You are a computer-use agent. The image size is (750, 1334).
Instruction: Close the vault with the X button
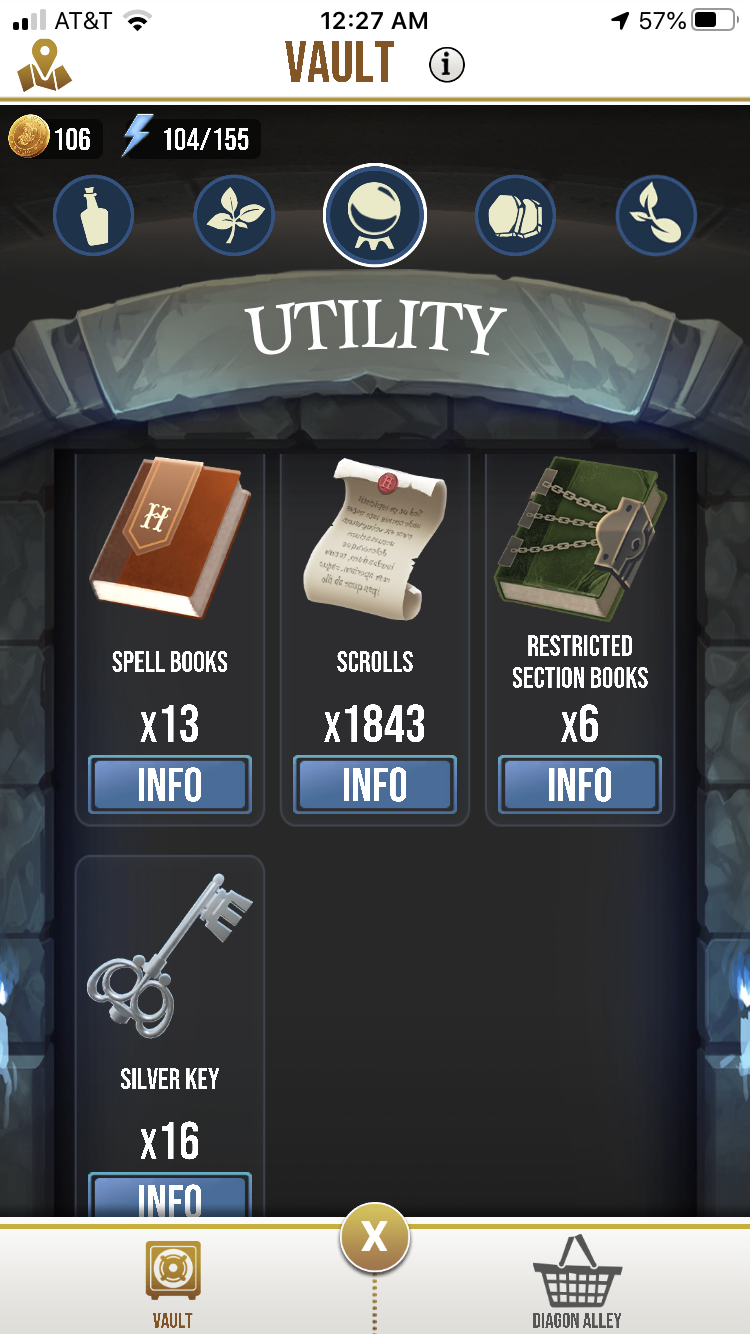point(374,1238)
